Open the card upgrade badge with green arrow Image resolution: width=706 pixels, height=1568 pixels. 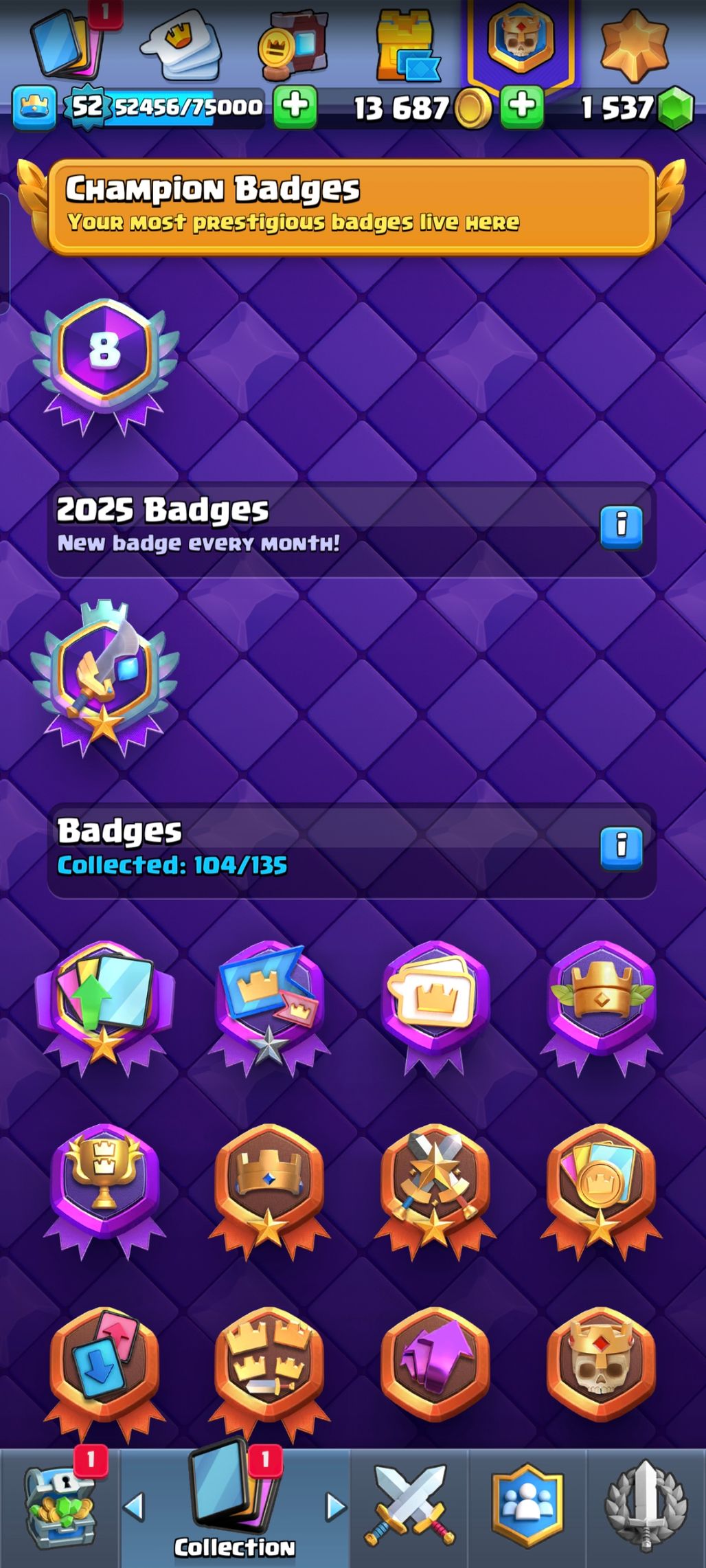(104, 1003)
